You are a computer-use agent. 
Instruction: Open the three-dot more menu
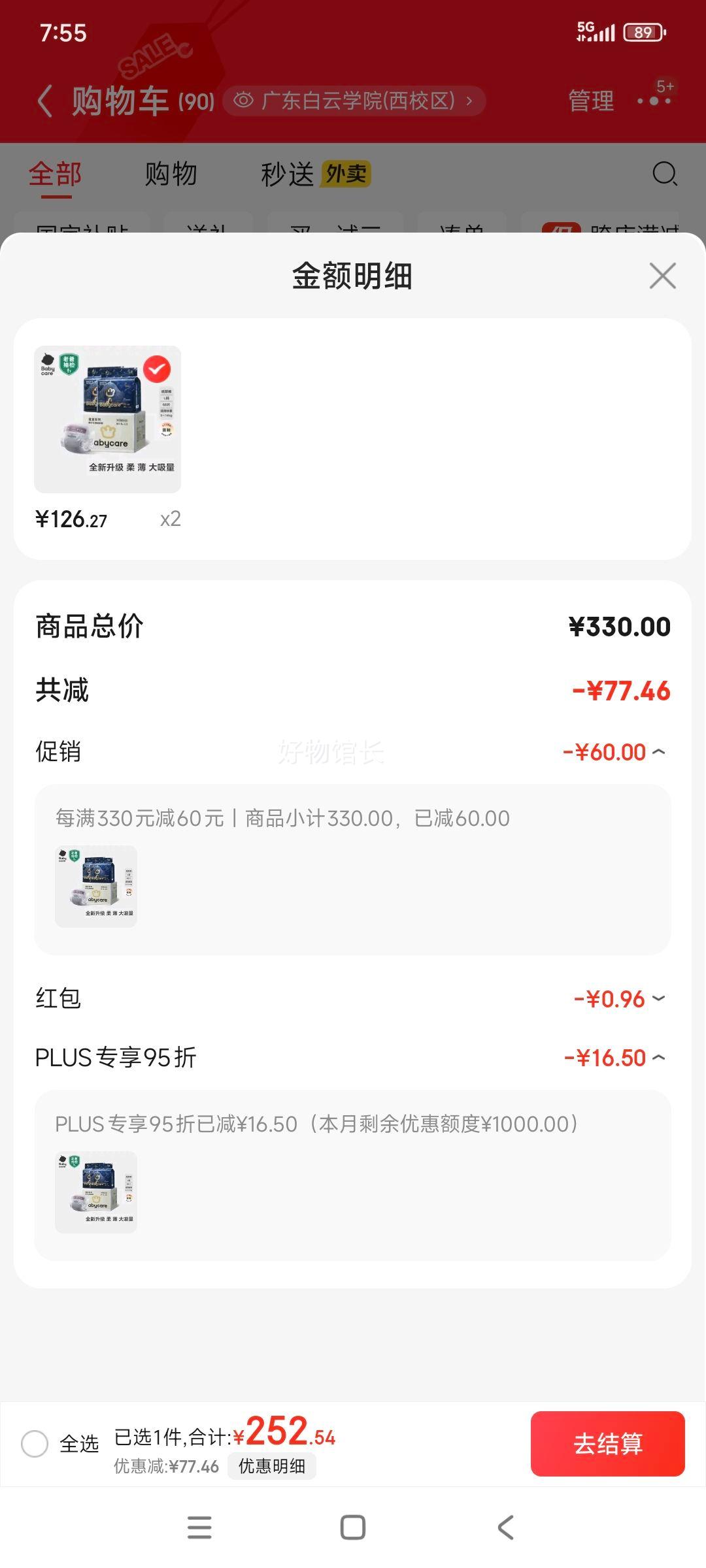point(654,101)
